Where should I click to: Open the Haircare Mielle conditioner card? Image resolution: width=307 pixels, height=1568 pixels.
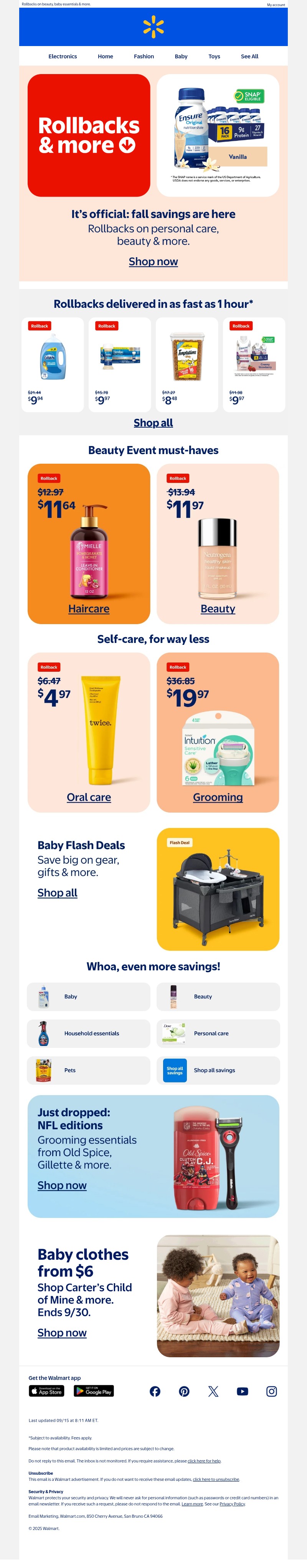point(89,544)
